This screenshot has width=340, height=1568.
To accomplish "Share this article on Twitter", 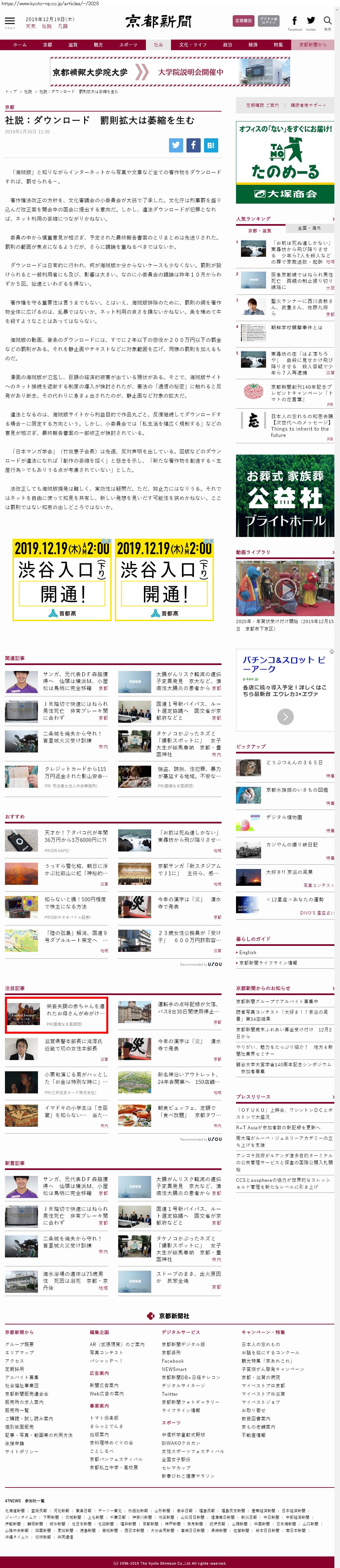I will pos(176,145).
